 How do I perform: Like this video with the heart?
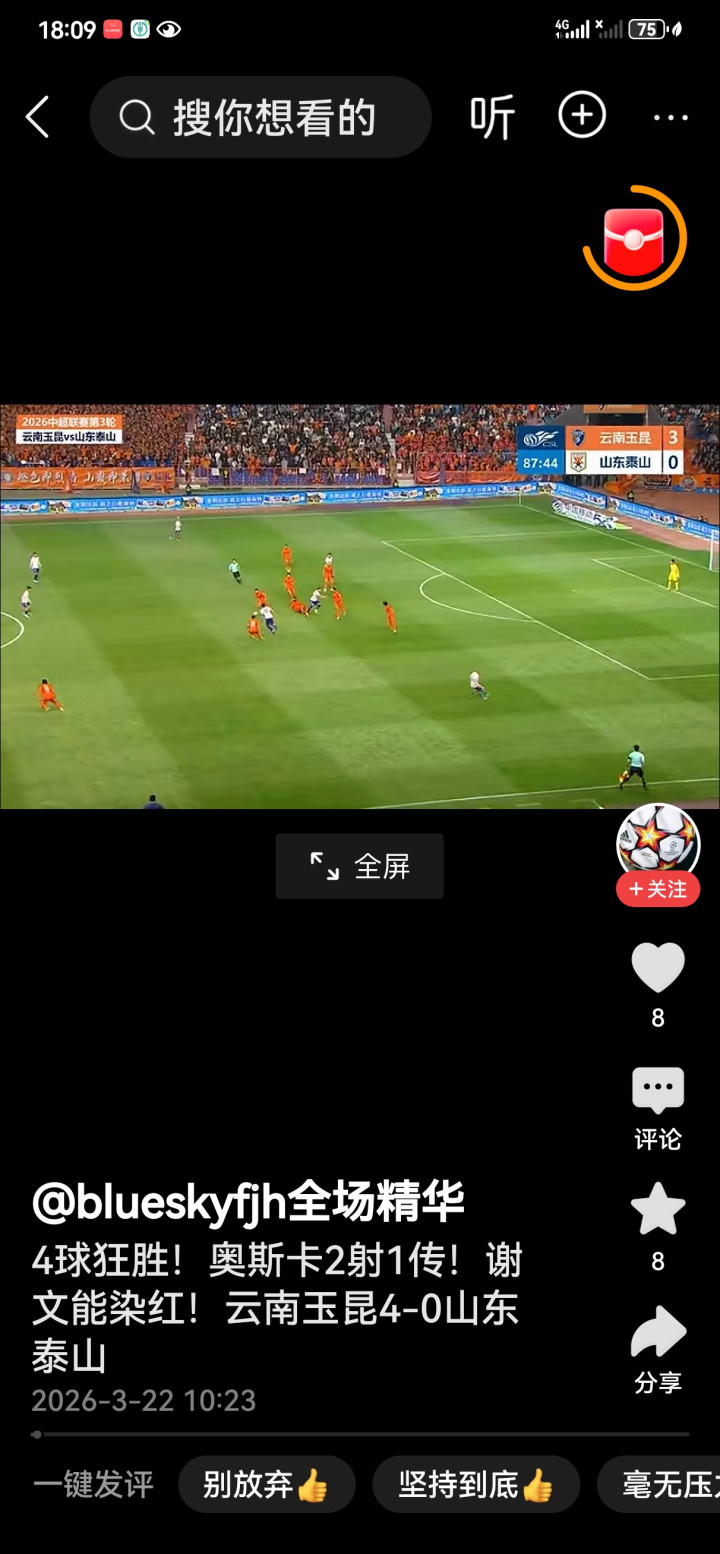[657, 968]
